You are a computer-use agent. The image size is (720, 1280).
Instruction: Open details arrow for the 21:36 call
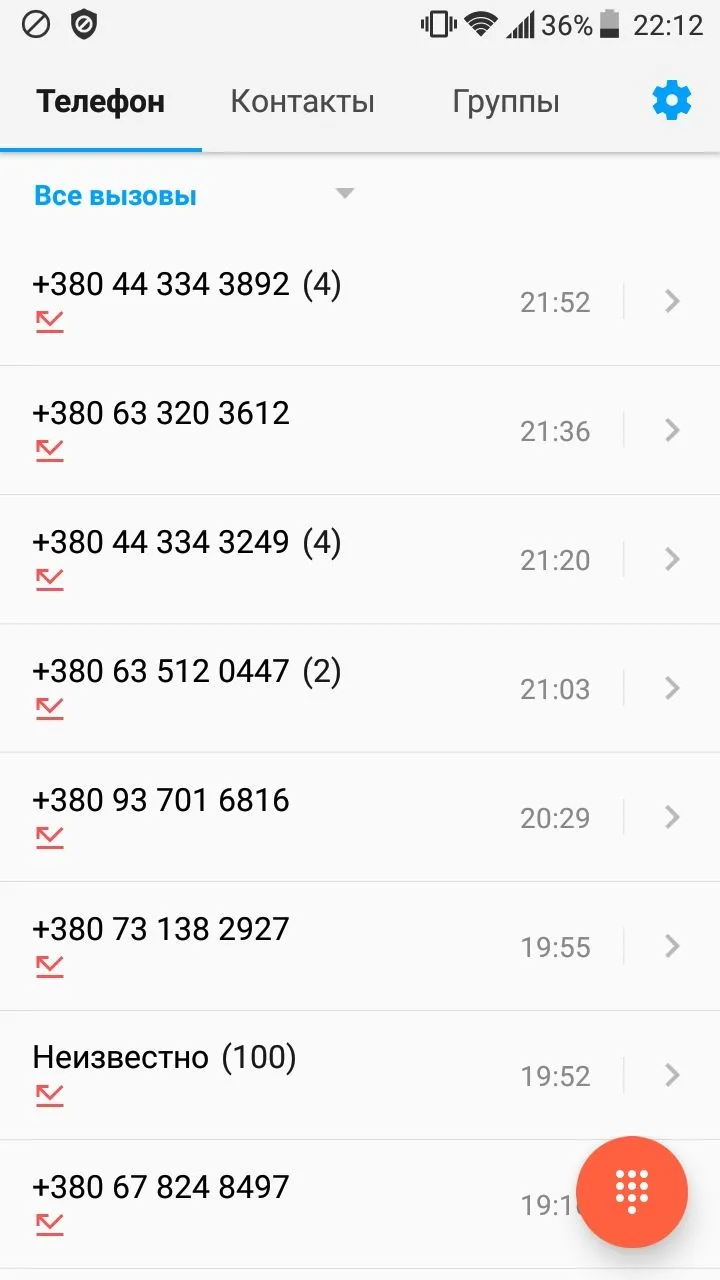[672, 430]
